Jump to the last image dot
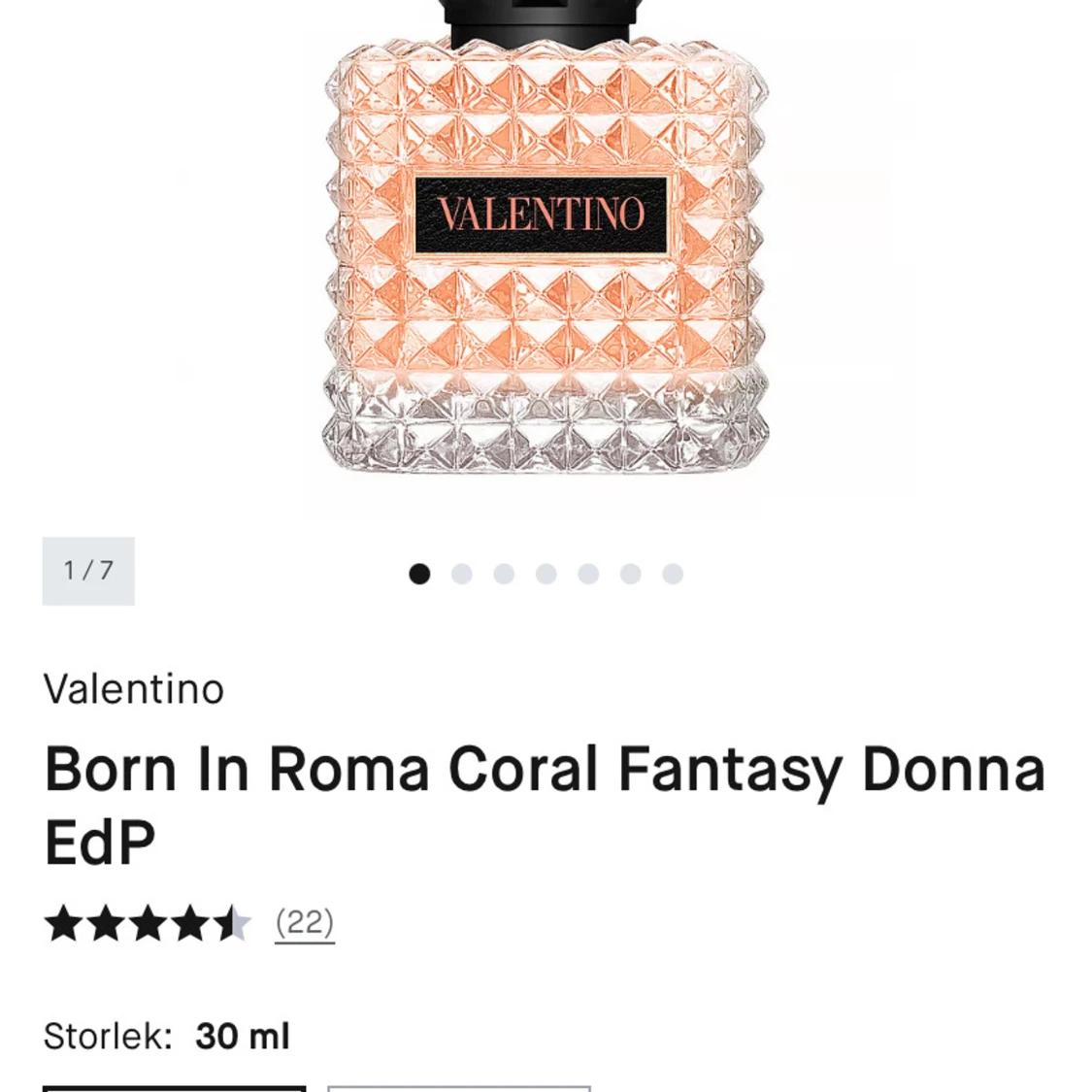 [673, 574]
